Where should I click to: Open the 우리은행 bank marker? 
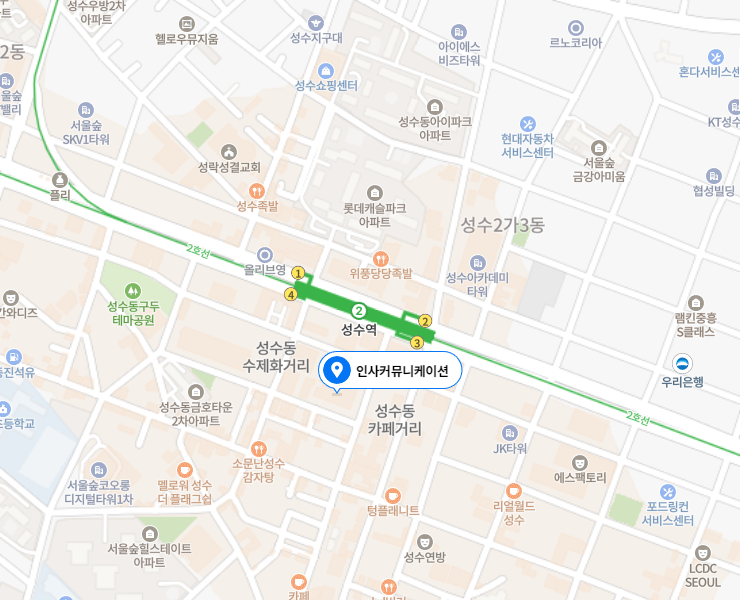coord(685,363)
